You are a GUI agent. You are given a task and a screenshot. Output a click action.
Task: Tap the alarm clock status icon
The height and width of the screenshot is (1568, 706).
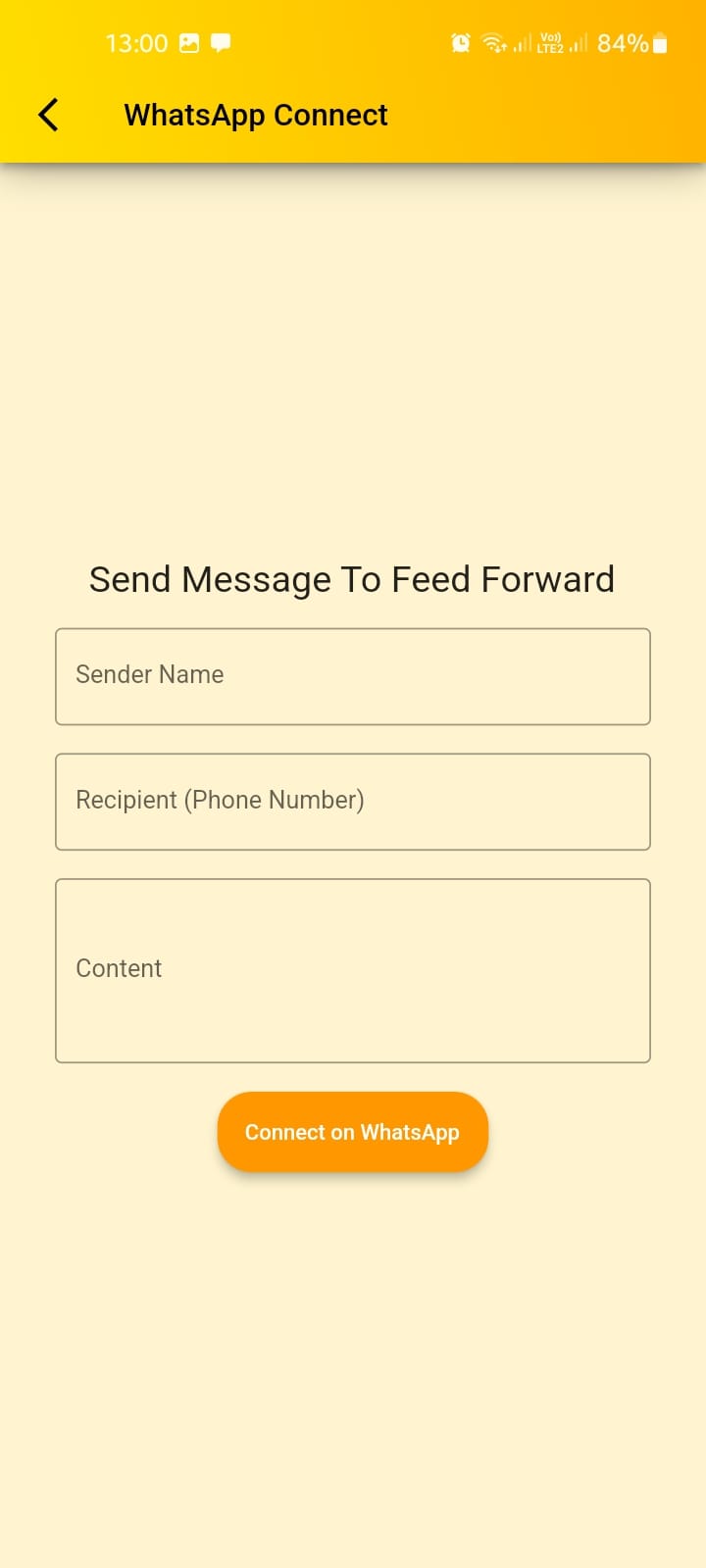[459, 43]
